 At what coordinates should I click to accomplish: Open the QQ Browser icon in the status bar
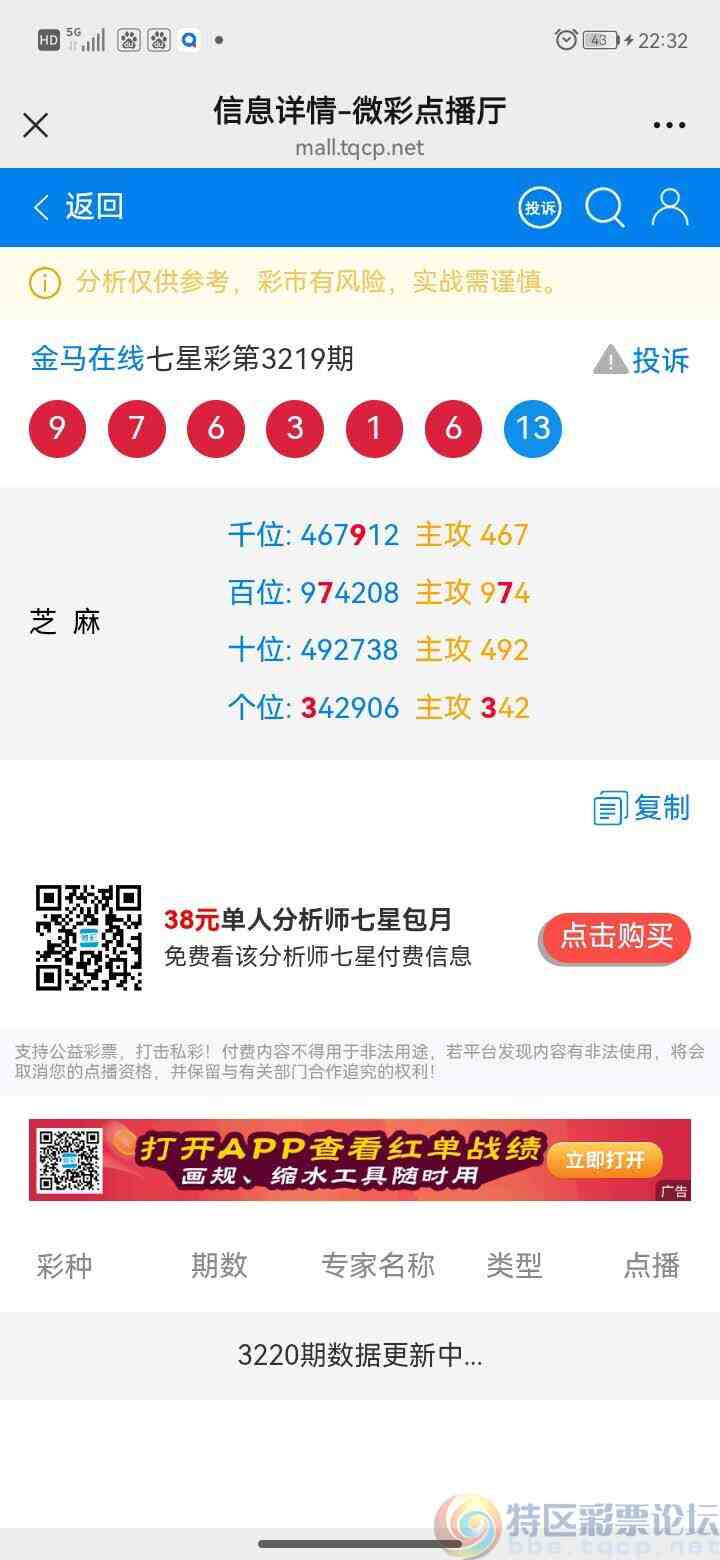(x=190, y=40)
